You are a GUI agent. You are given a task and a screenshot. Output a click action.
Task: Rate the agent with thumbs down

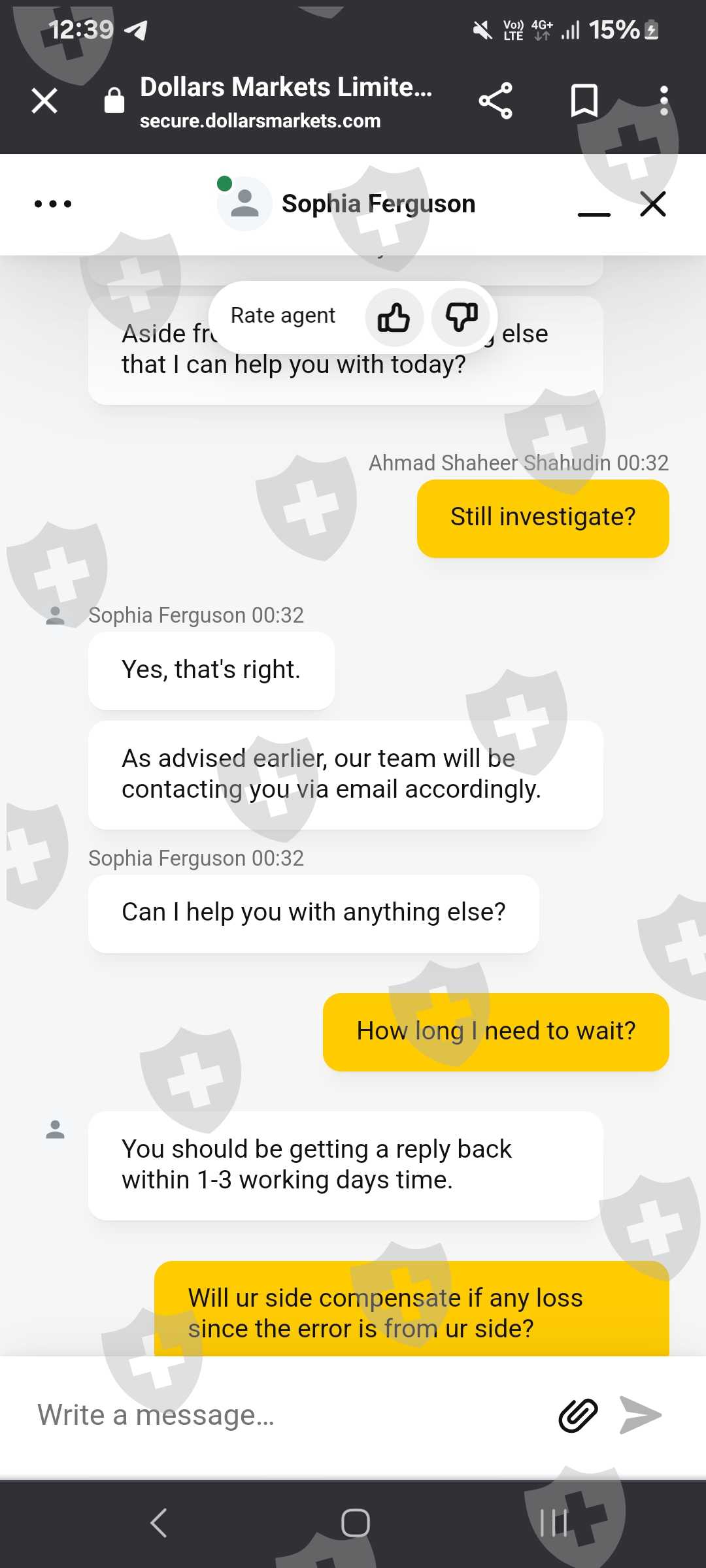(461, 318)
